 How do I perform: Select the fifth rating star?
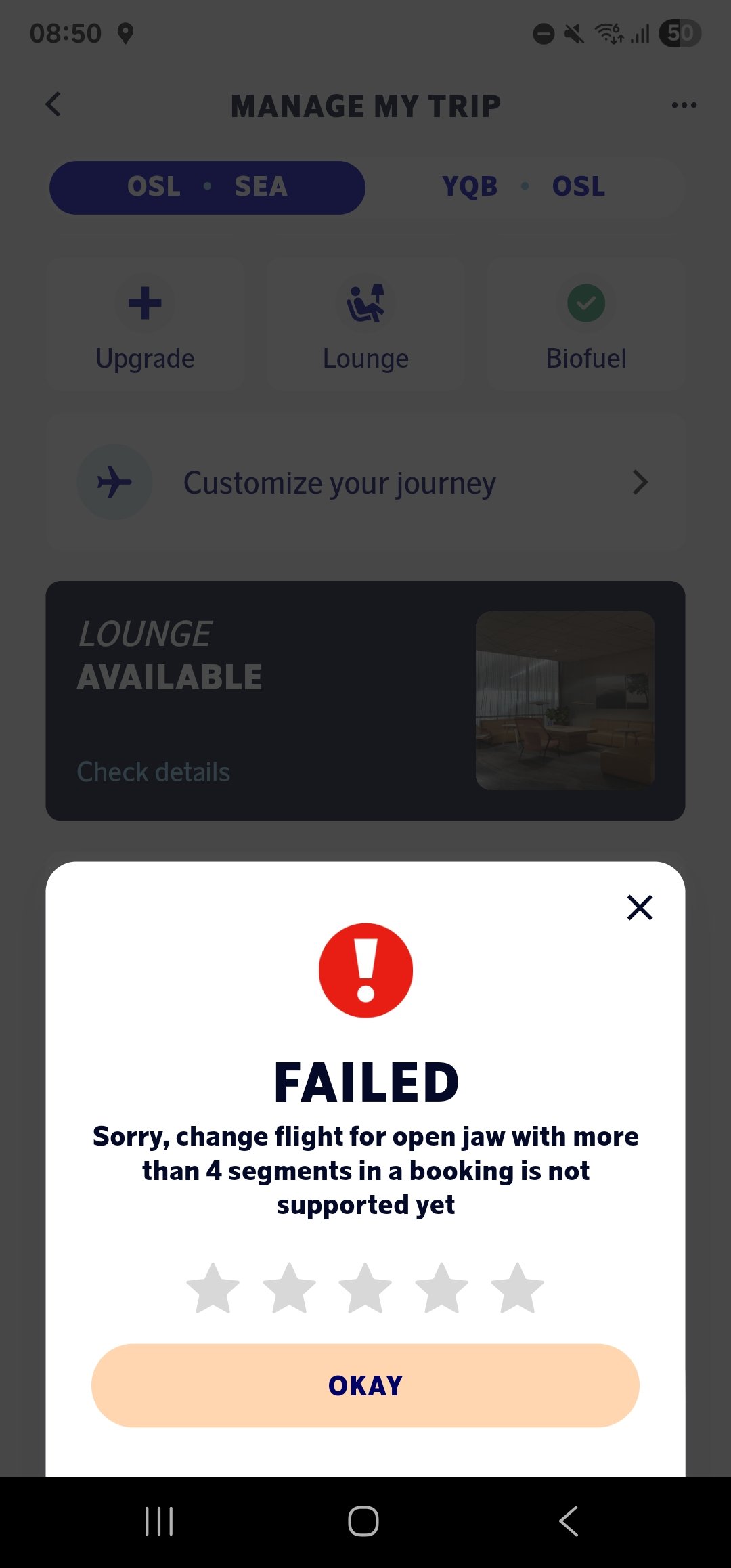(518, 1288)
